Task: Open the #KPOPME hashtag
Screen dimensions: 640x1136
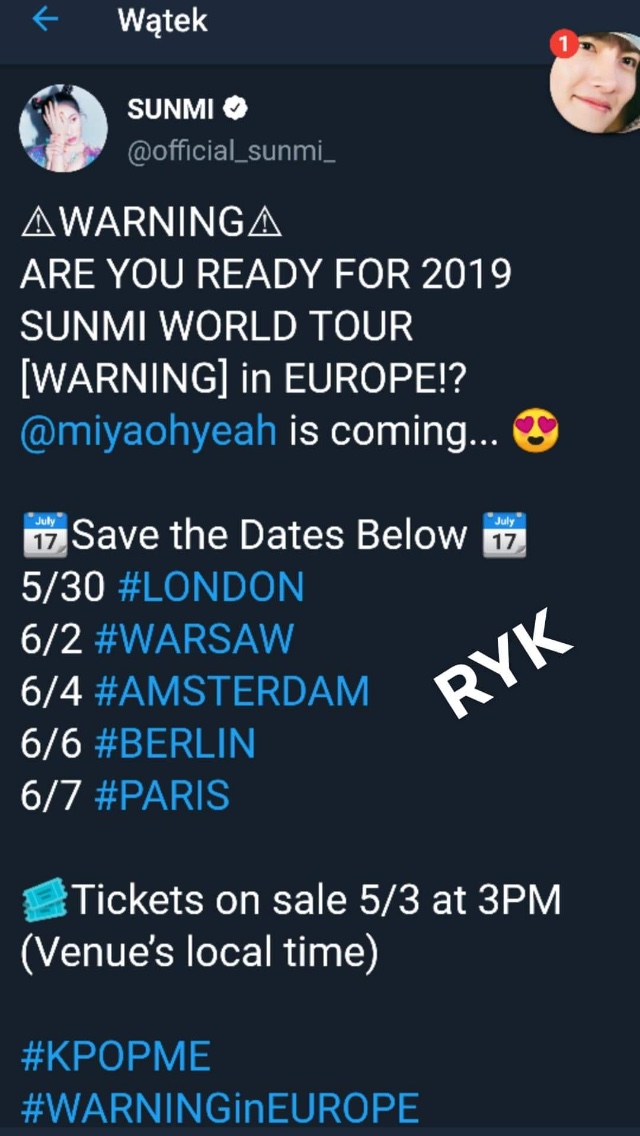Action: coord(115,1057)
